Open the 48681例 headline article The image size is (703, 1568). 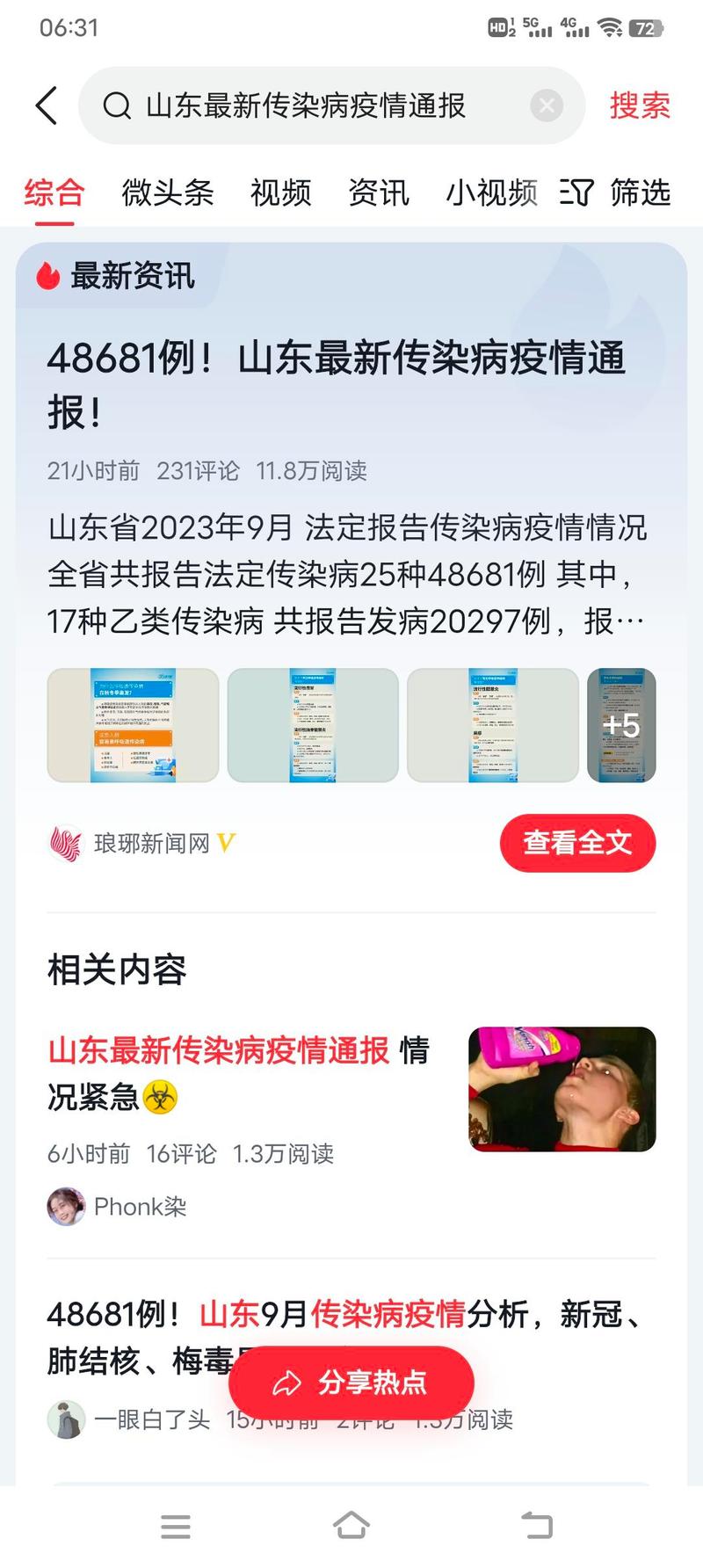point(337,384)
